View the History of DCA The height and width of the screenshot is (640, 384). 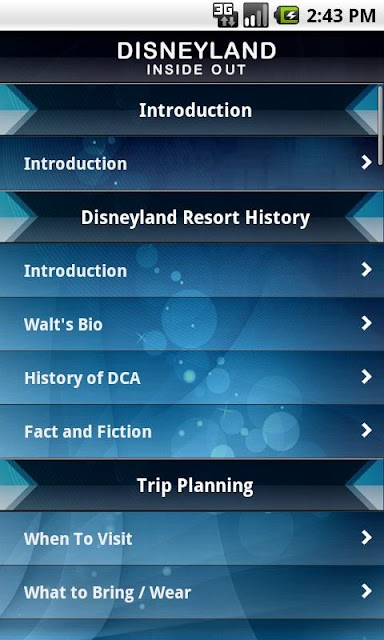pos(192,378)
